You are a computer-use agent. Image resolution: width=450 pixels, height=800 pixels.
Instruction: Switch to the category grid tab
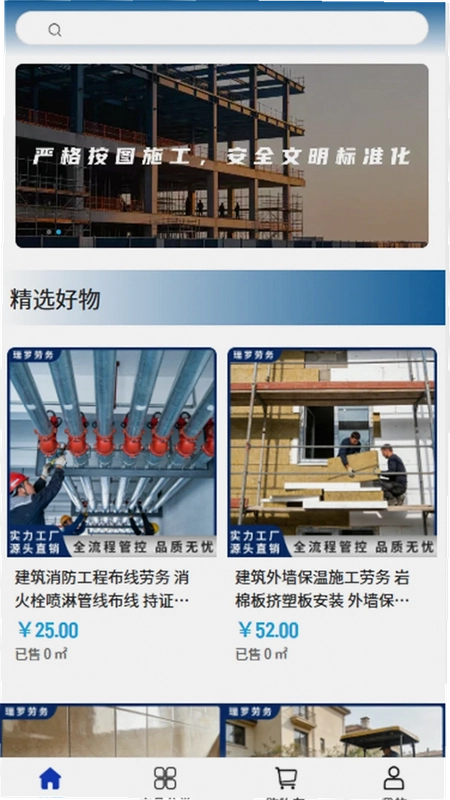pos(165,779)
